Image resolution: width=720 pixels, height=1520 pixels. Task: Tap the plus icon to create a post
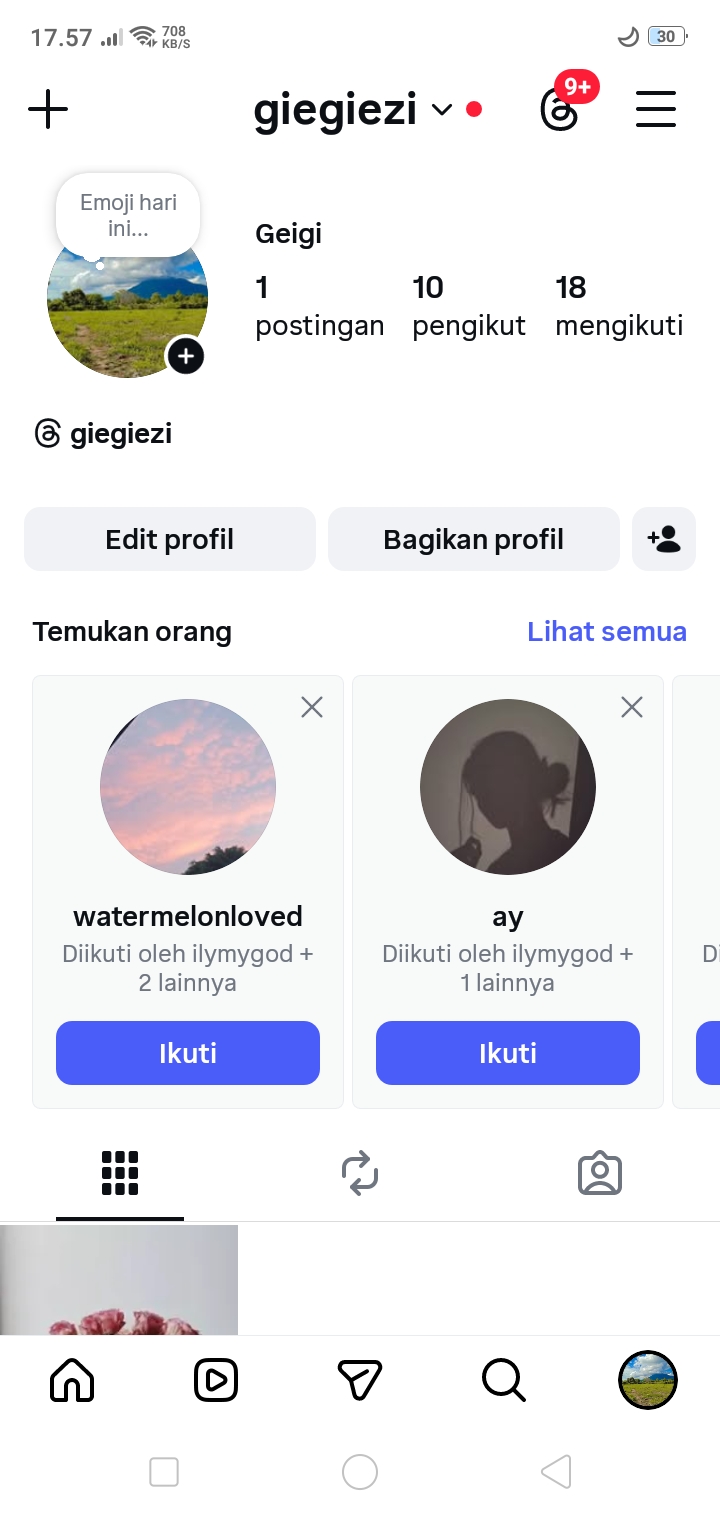(x=48, y=109)
